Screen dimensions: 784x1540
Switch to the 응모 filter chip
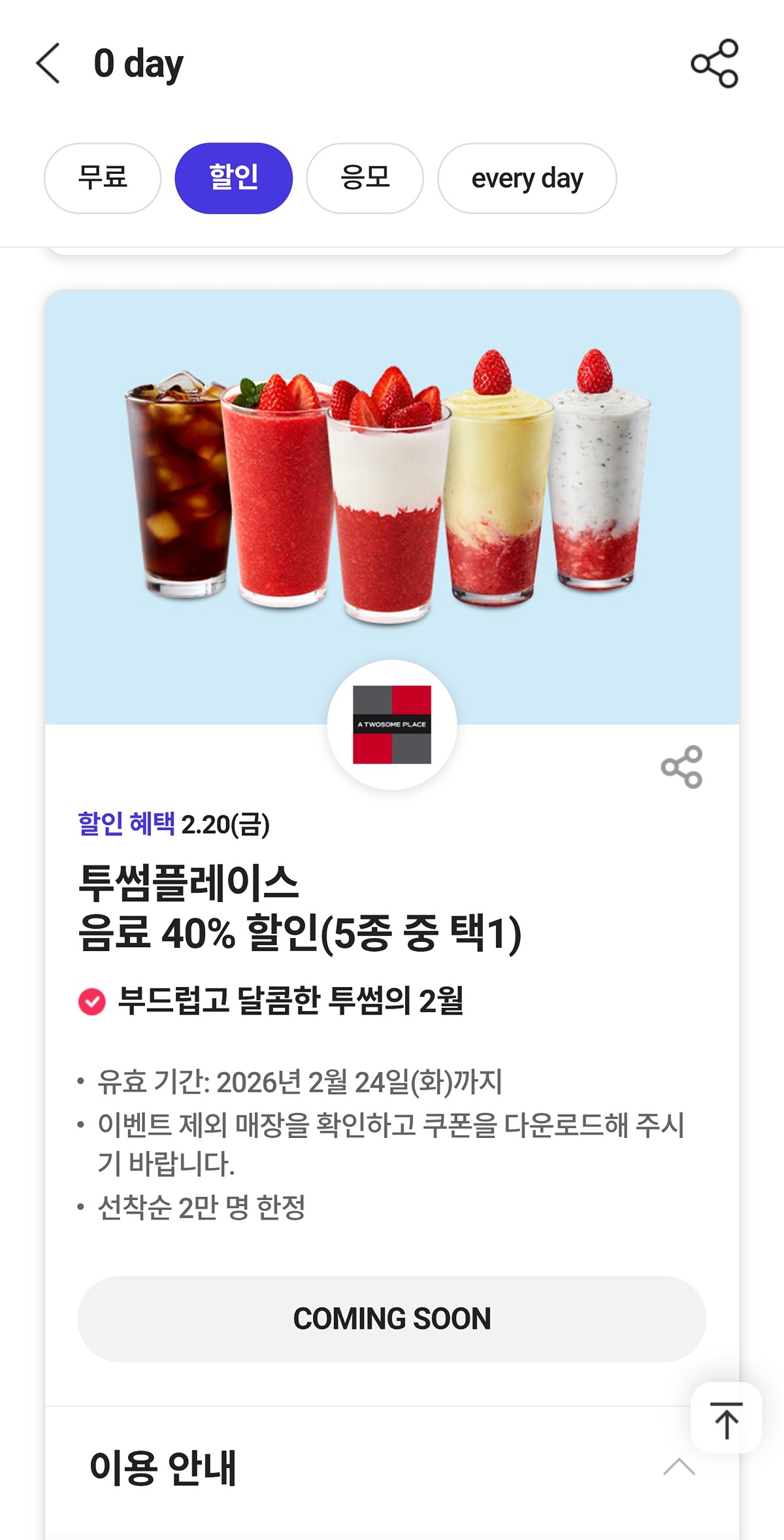pyautogui.click(x=365, y=178)
